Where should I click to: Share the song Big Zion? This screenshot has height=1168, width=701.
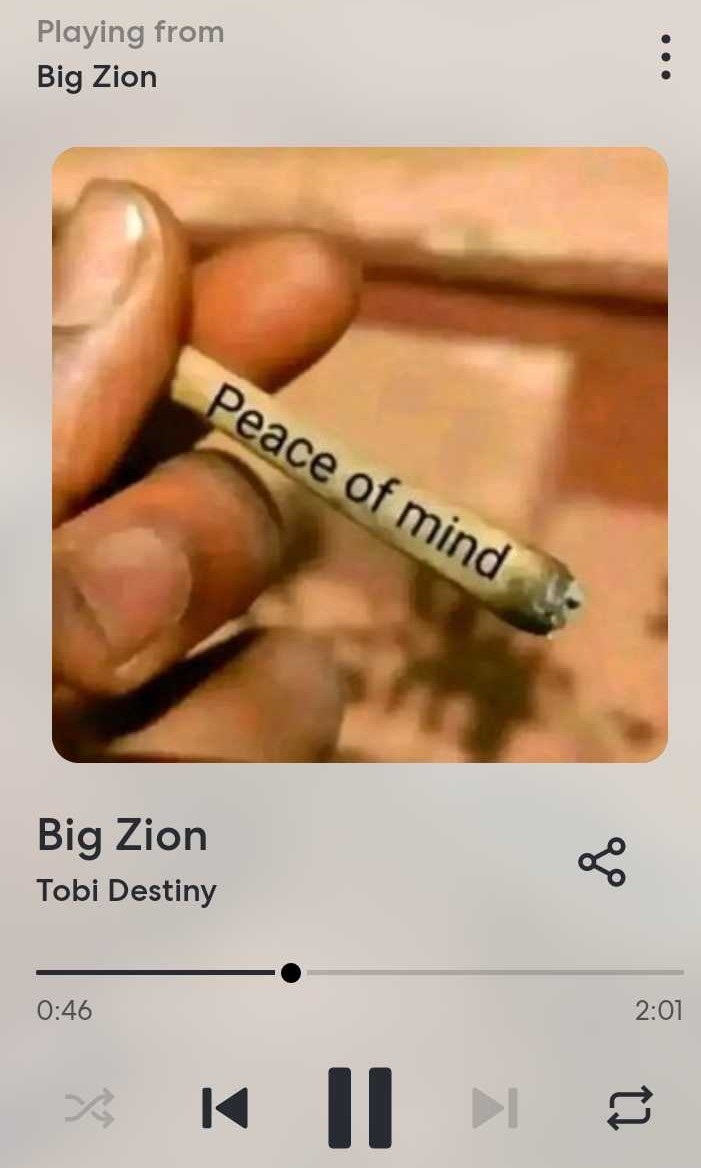click(x=602, y=862)
